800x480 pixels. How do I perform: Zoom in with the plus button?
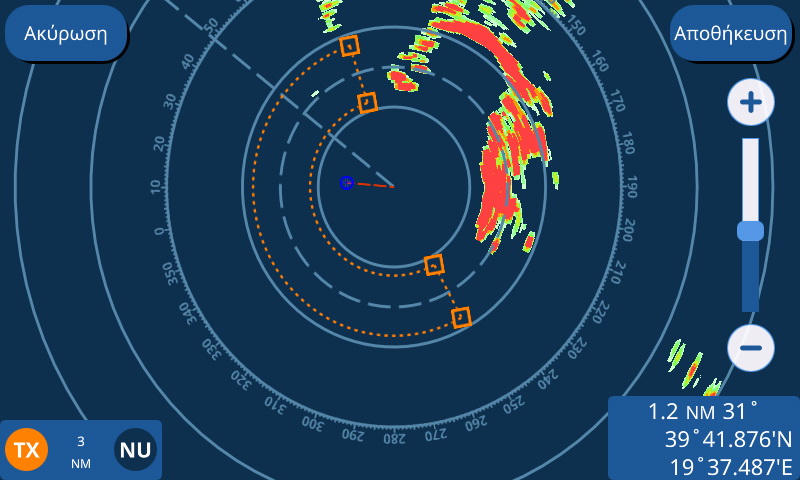tap(750, 103)
